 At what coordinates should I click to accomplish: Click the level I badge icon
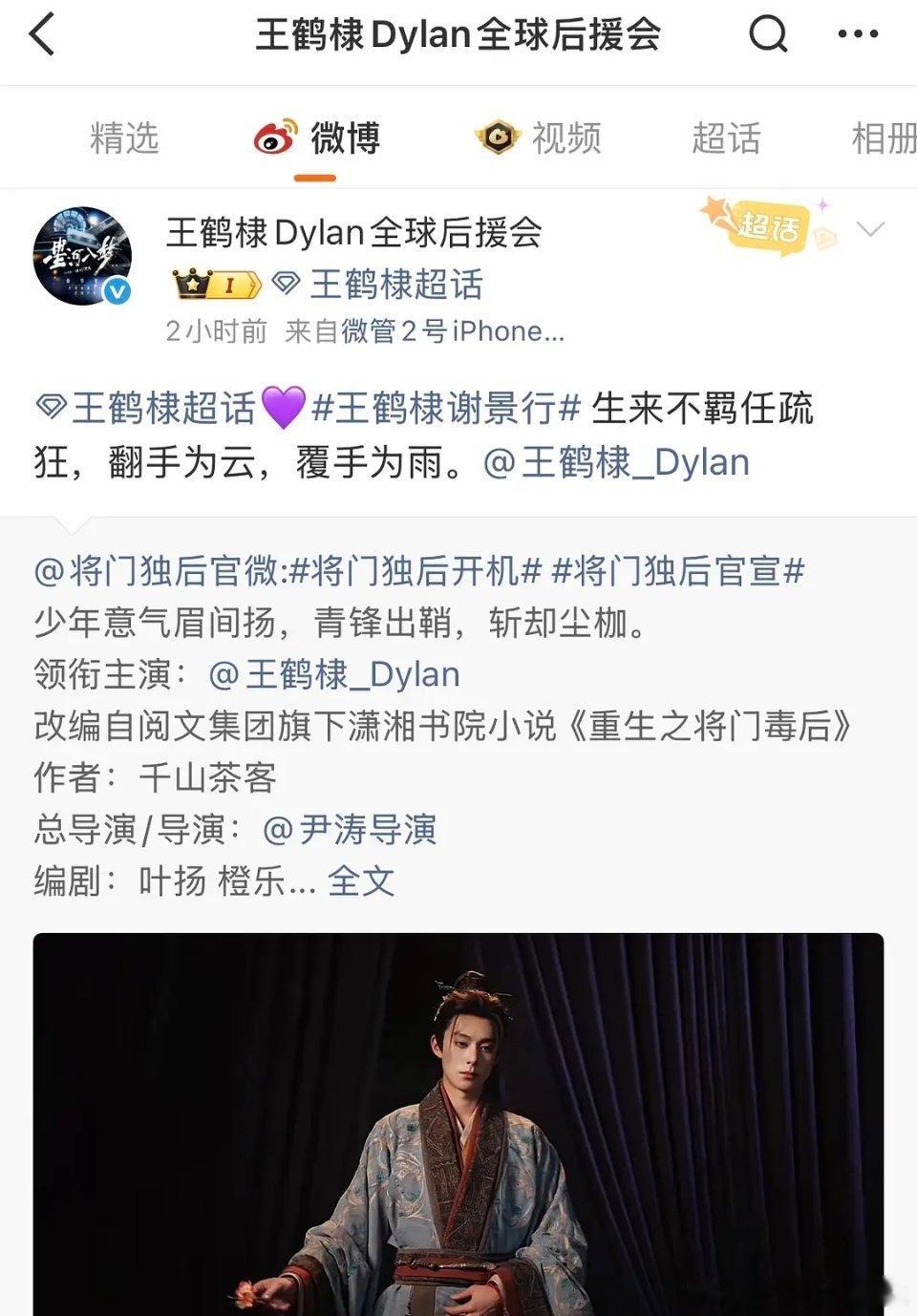click(x=228, y=284)
